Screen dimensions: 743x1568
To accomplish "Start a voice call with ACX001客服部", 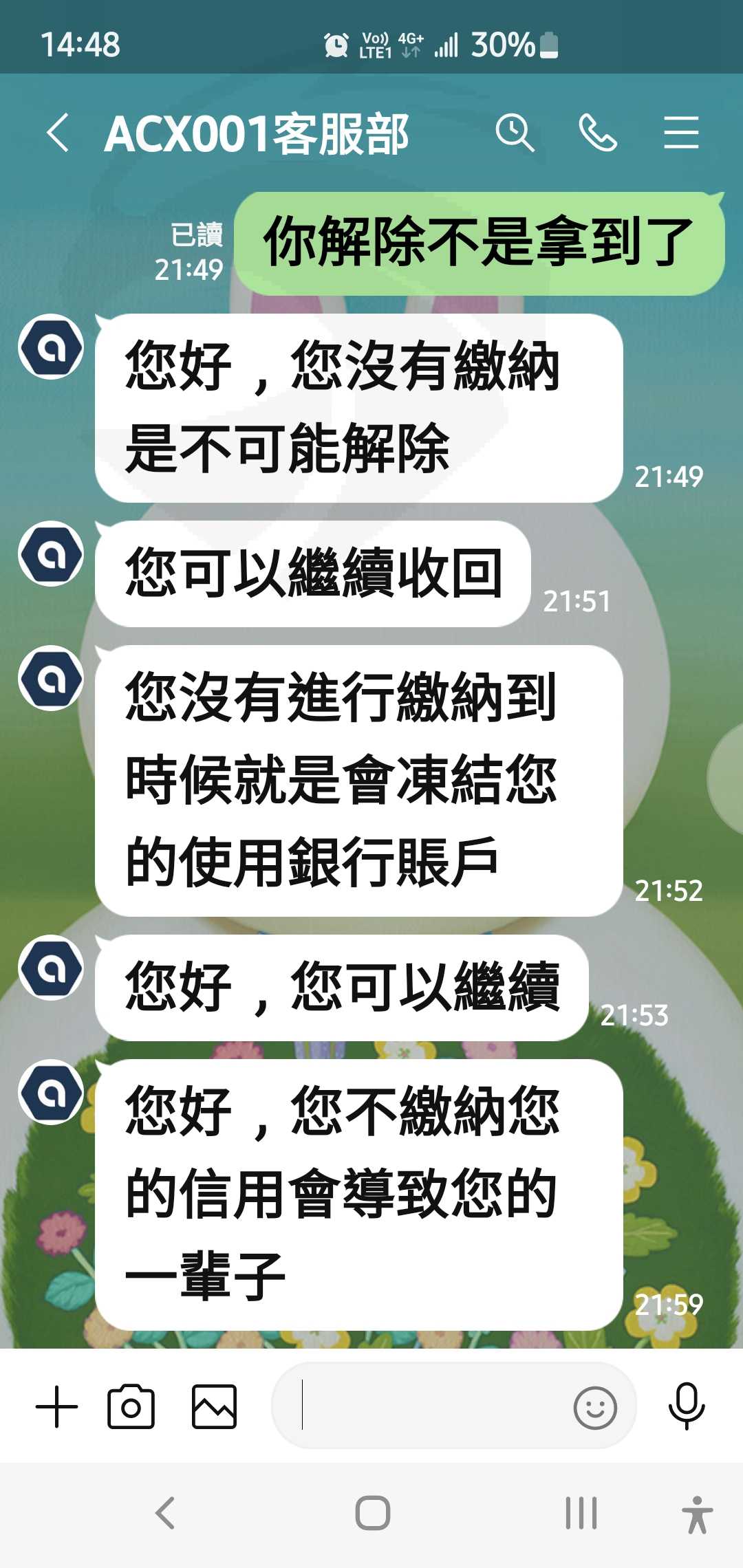I will (x=598, y=133).
